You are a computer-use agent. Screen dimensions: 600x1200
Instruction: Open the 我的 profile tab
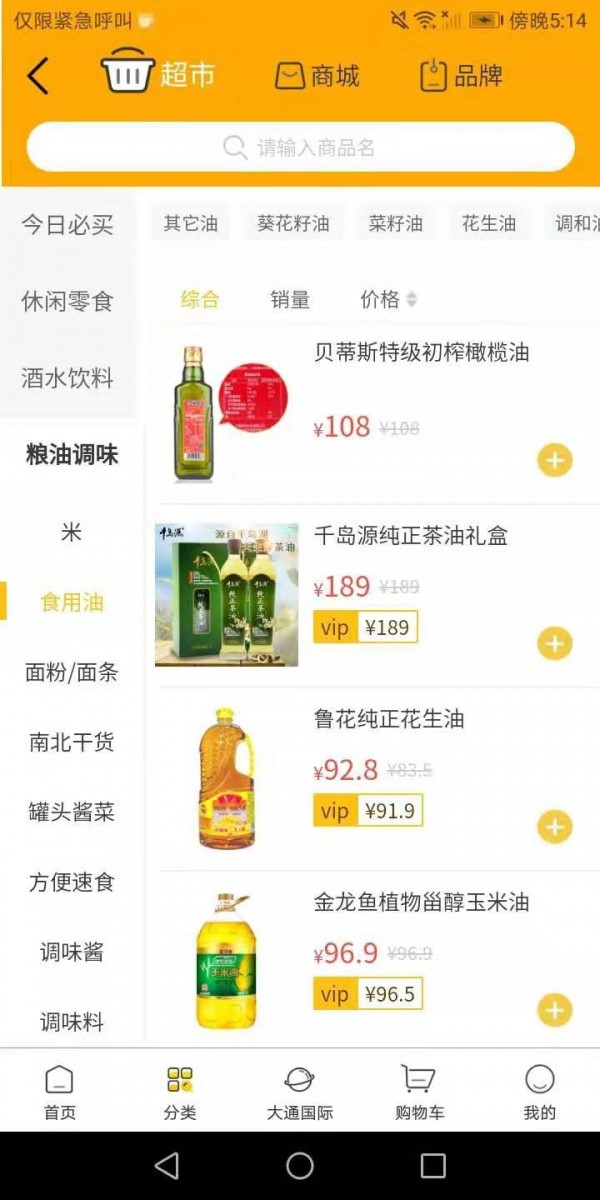tap(539, 1092)
